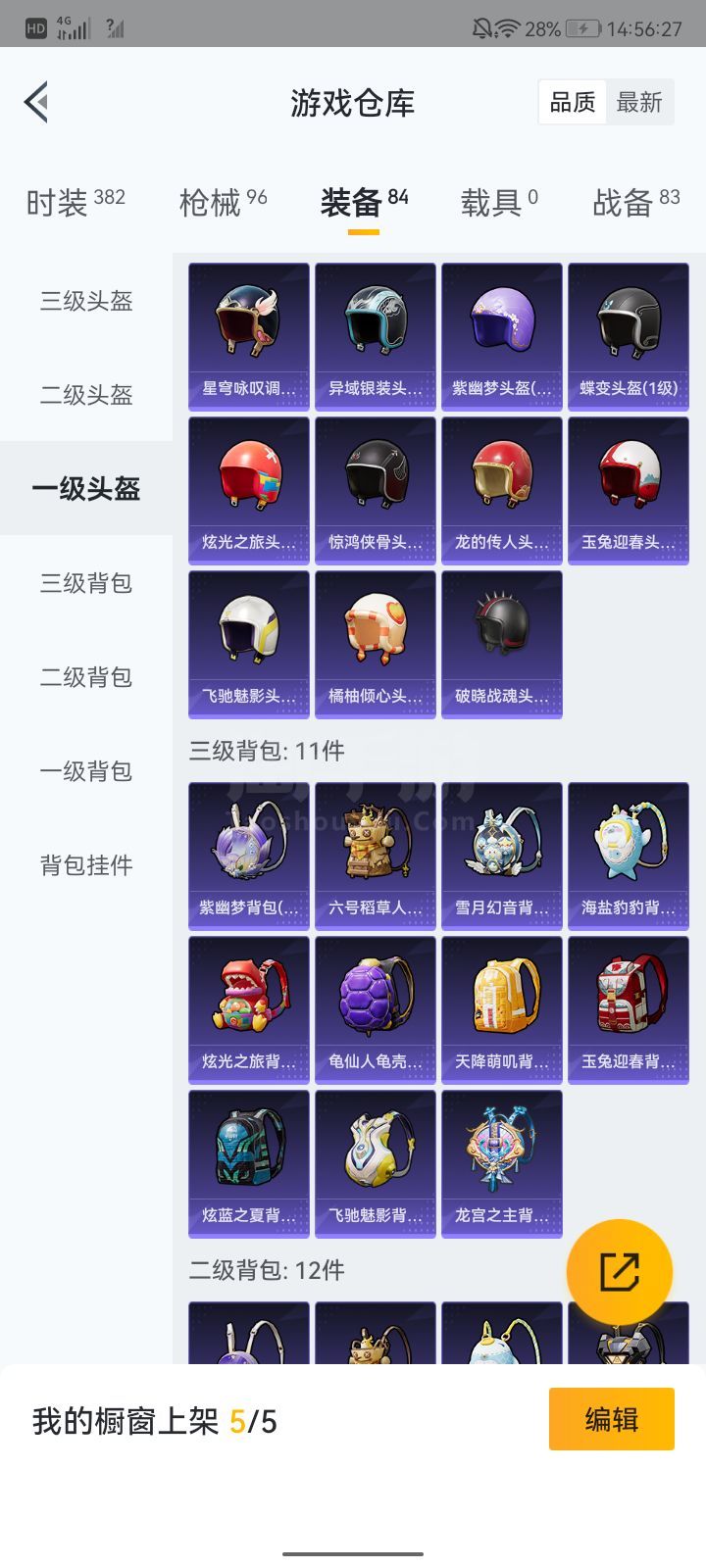Open the 龟仙人龟壳 backpack item
Screen dimensions: 706x1568
[376, 1008]
